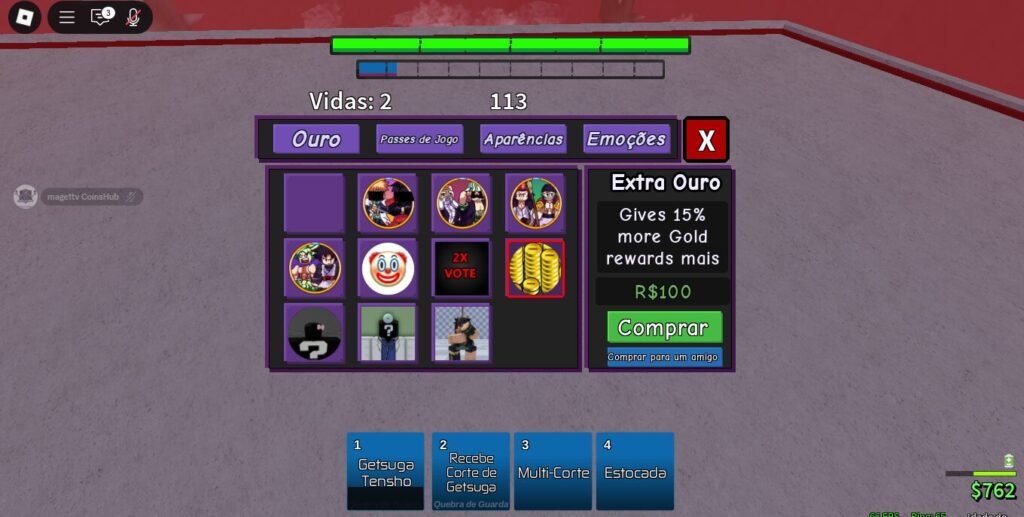Screen dimensions: 1024x517
Task: Trigger the Estocada skill
Action: tap(635, 471)
